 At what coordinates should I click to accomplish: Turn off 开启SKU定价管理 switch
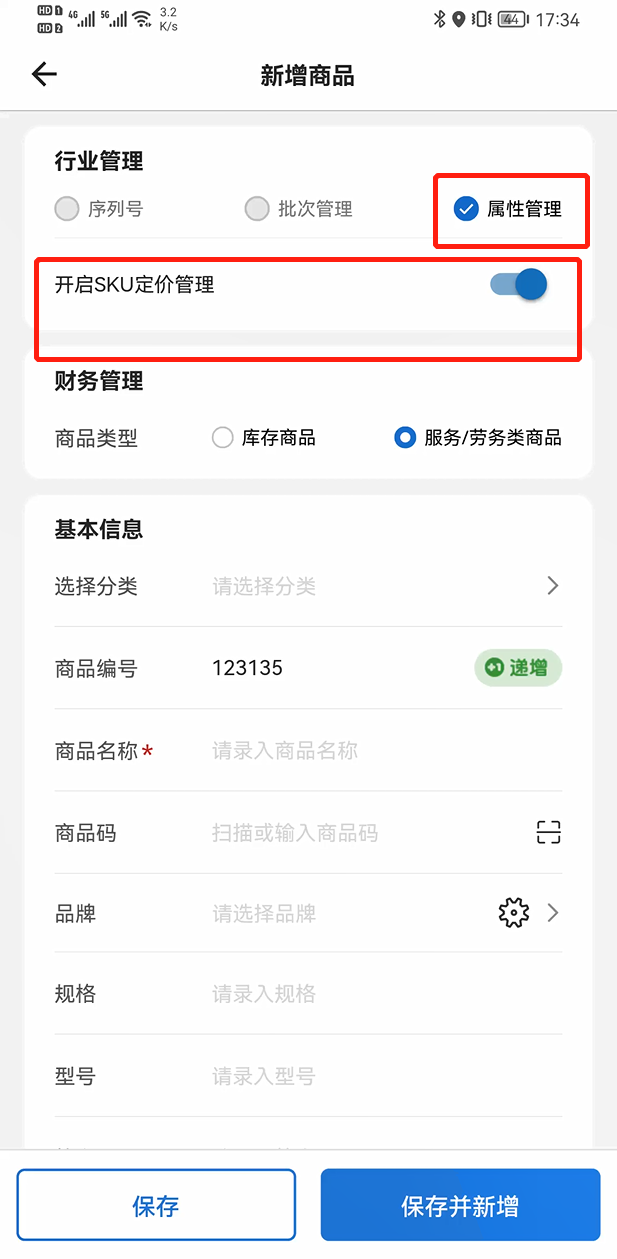click(519, 285)
